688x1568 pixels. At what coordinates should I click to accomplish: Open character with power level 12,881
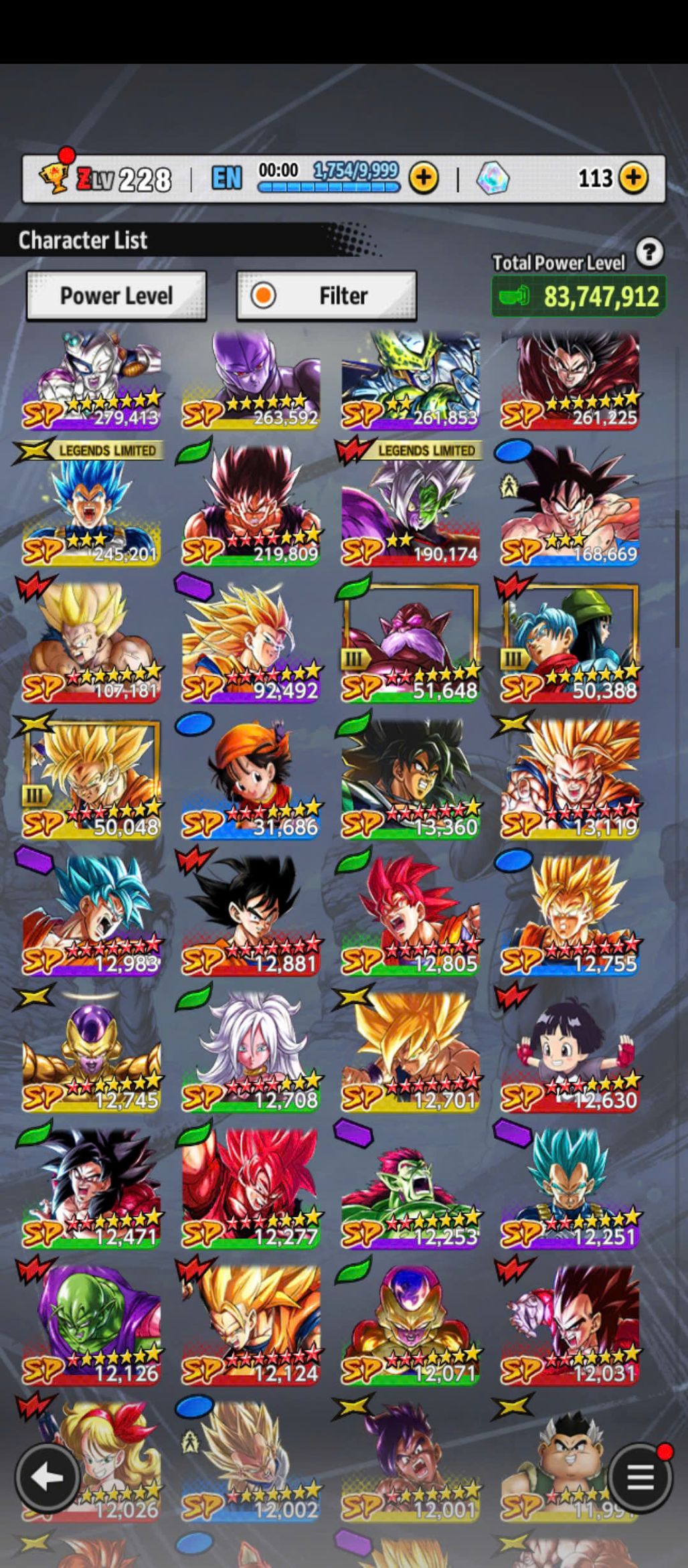(251, 916)
